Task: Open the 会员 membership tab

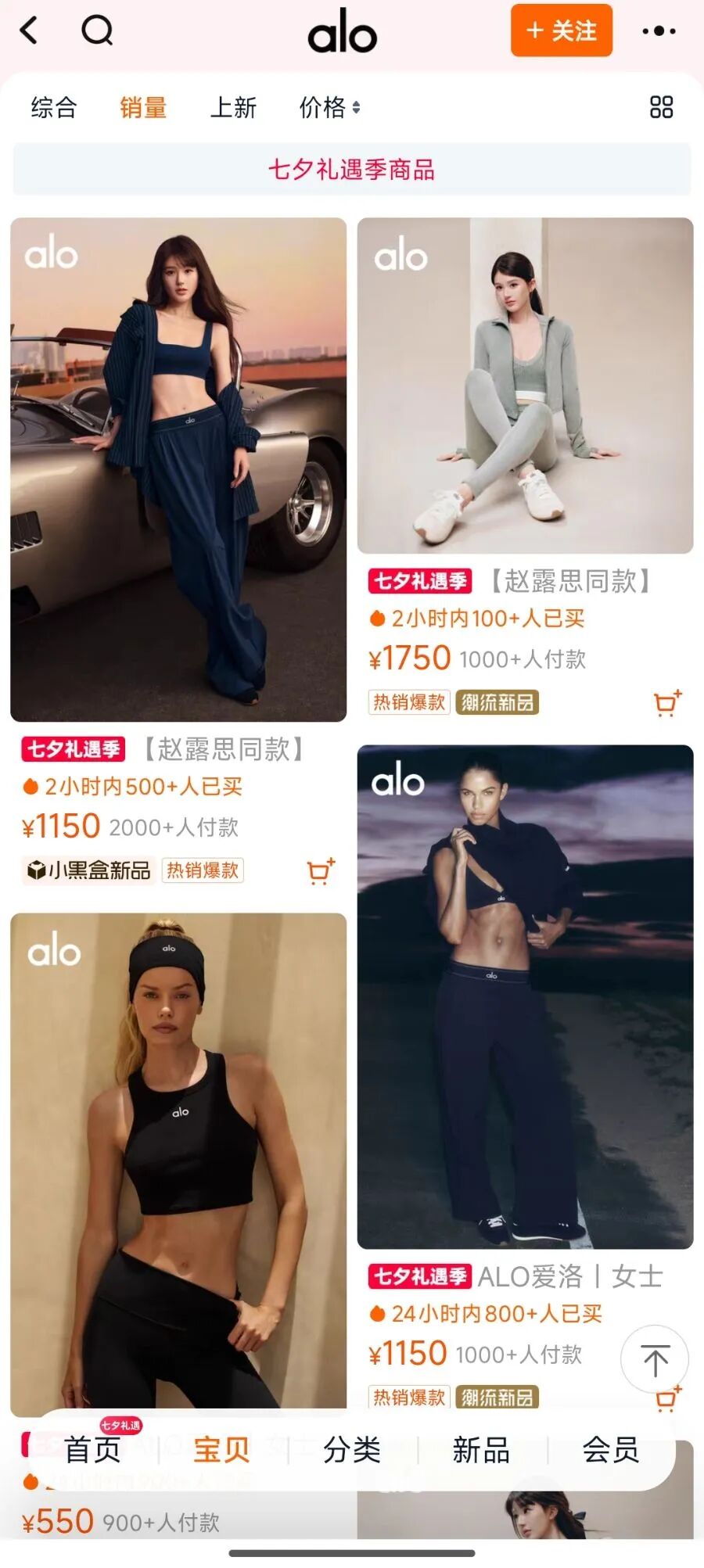Action: click(611, 1449)
